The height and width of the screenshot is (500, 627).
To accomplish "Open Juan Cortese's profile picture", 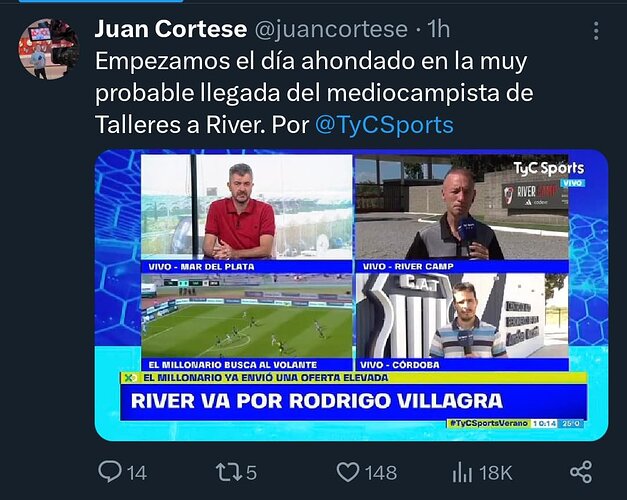I will click(x=48, y=46).
